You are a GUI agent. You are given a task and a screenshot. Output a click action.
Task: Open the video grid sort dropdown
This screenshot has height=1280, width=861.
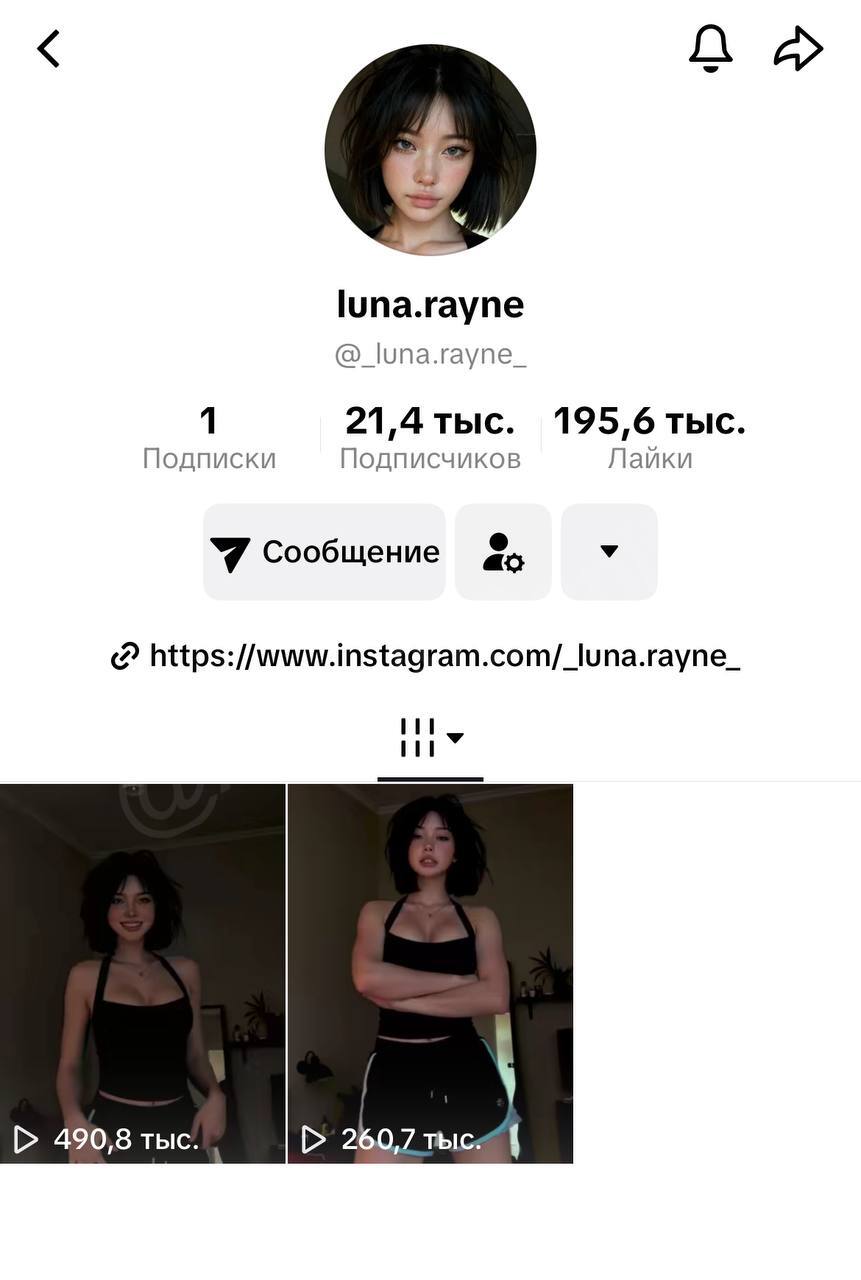tap(430, 739)
